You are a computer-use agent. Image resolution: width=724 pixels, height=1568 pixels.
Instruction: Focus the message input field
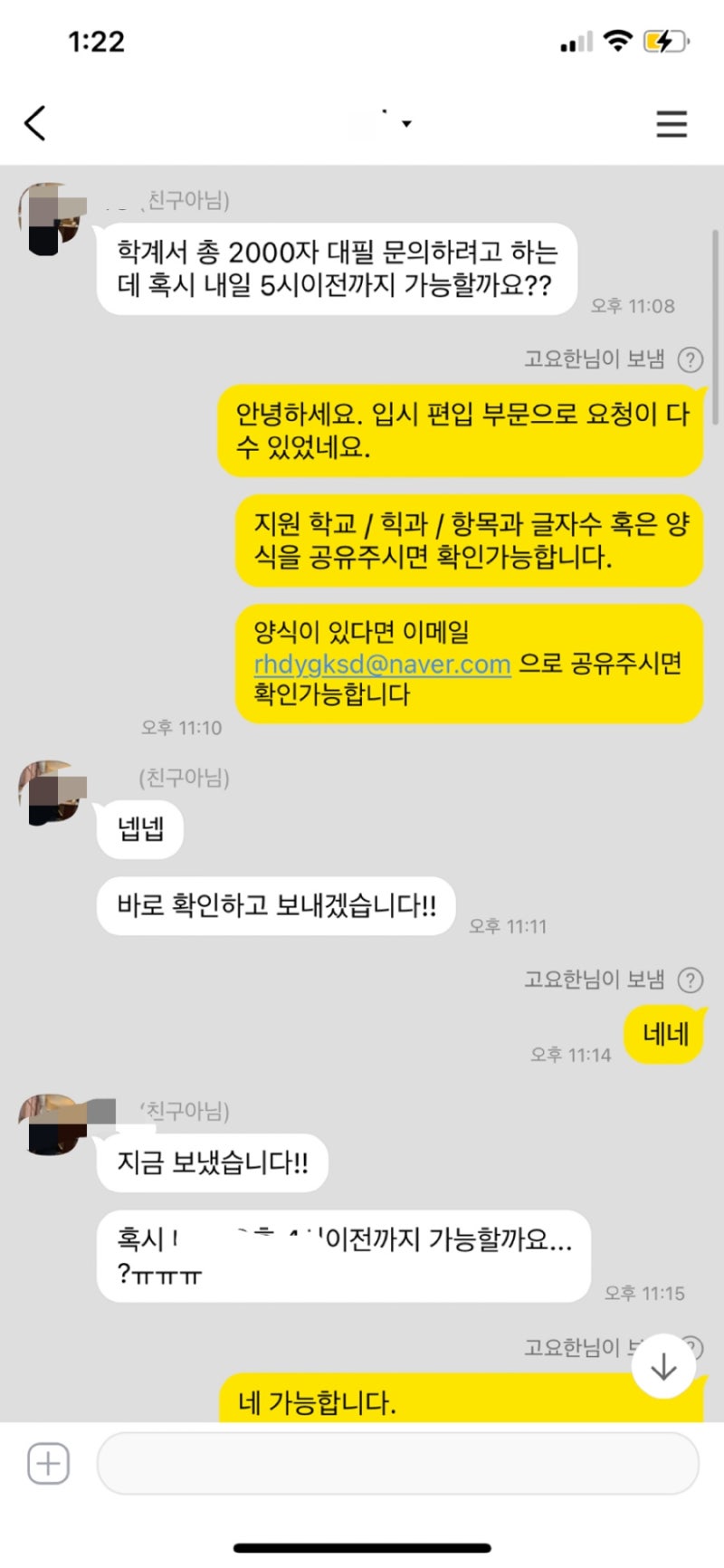coord(398,1463)
